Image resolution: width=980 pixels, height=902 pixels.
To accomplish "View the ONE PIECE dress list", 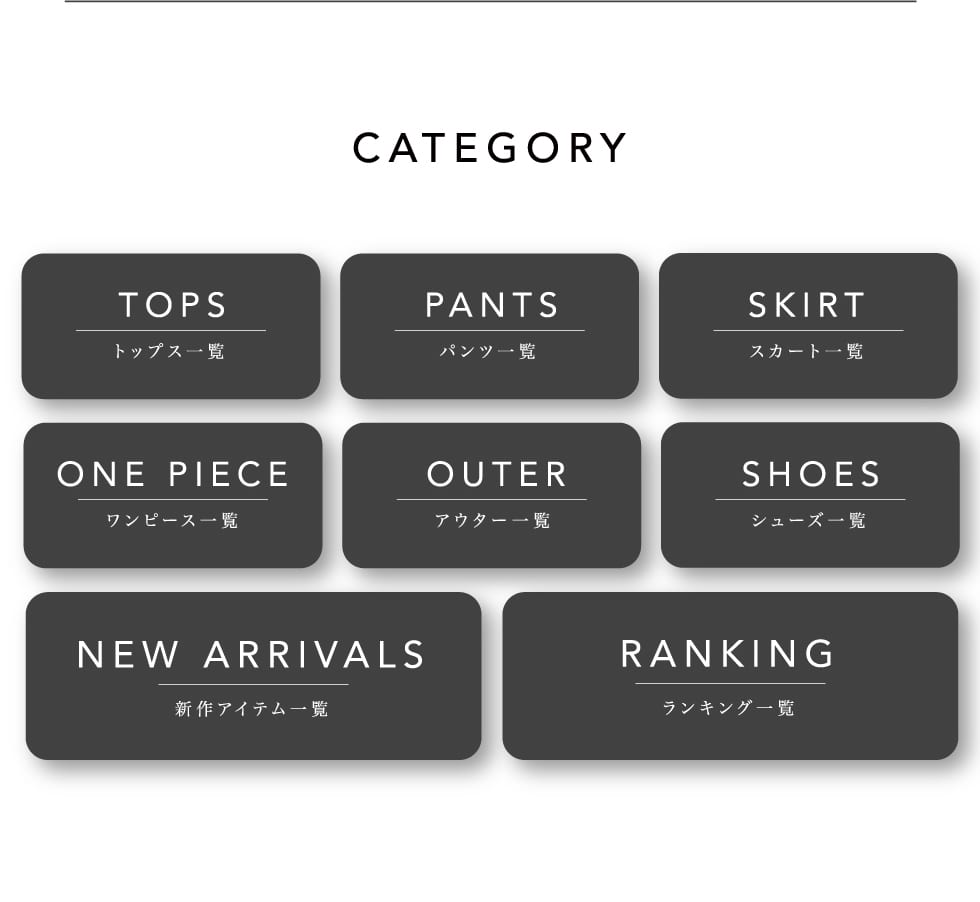I will coord(173,495).
